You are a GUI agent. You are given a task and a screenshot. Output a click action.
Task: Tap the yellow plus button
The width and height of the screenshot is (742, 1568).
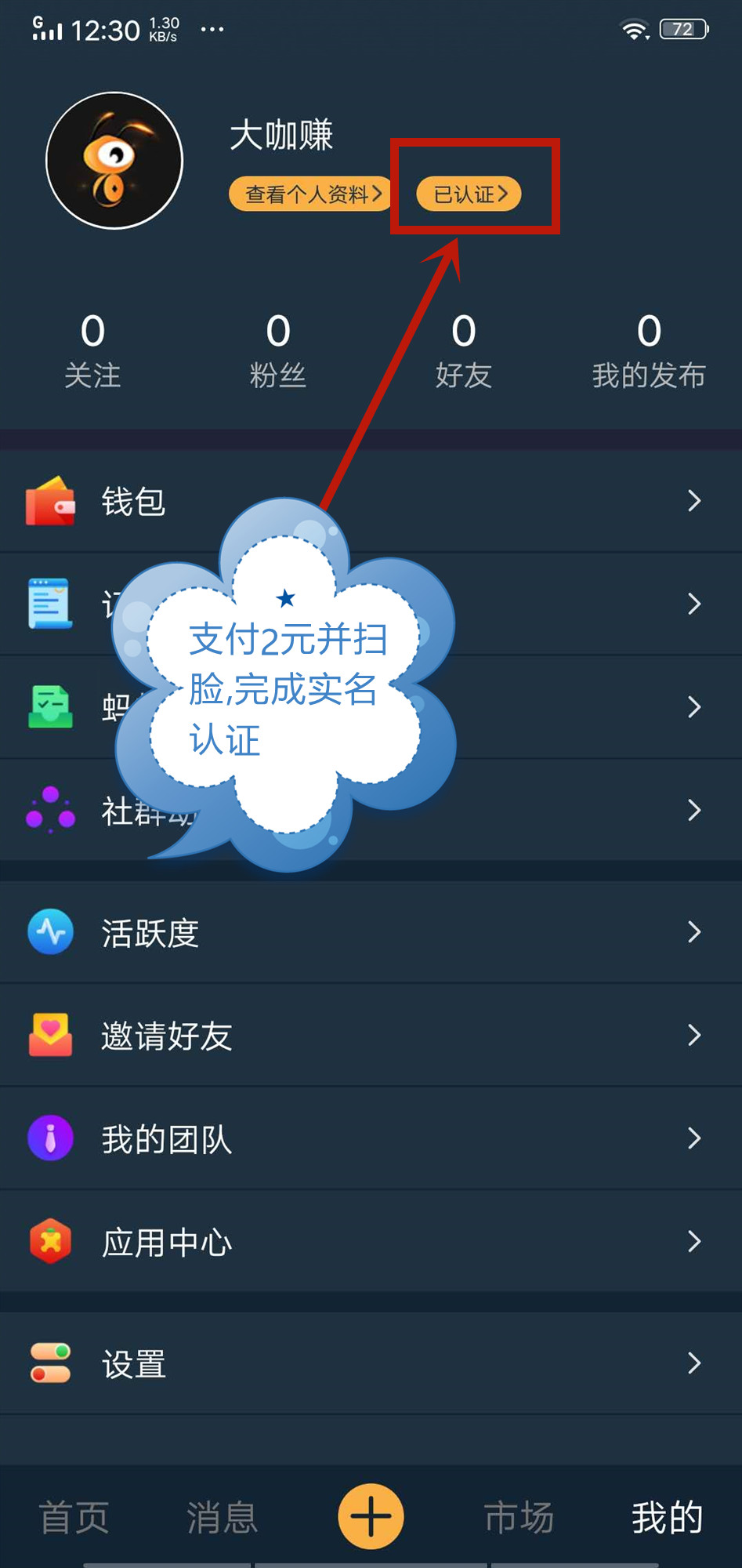[371, 1515]
